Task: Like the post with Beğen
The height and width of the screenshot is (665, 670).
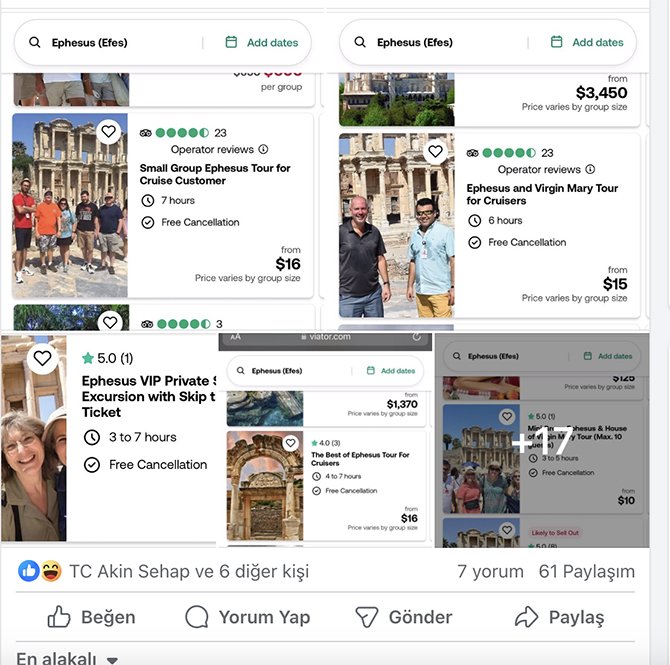Action: pyautogui.click(x=91, y=617)
